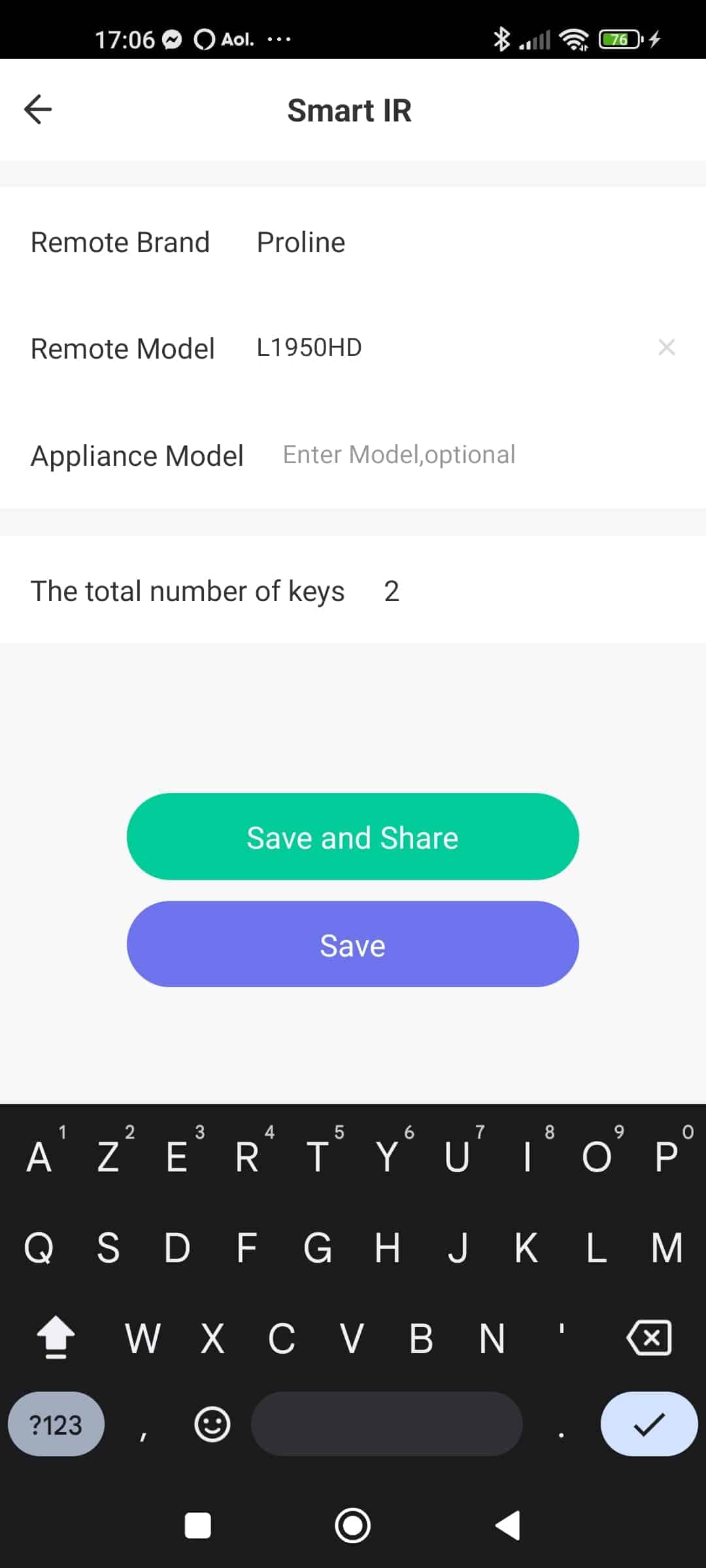
Task: Tap the purple Save button
Action: (352, 944)
